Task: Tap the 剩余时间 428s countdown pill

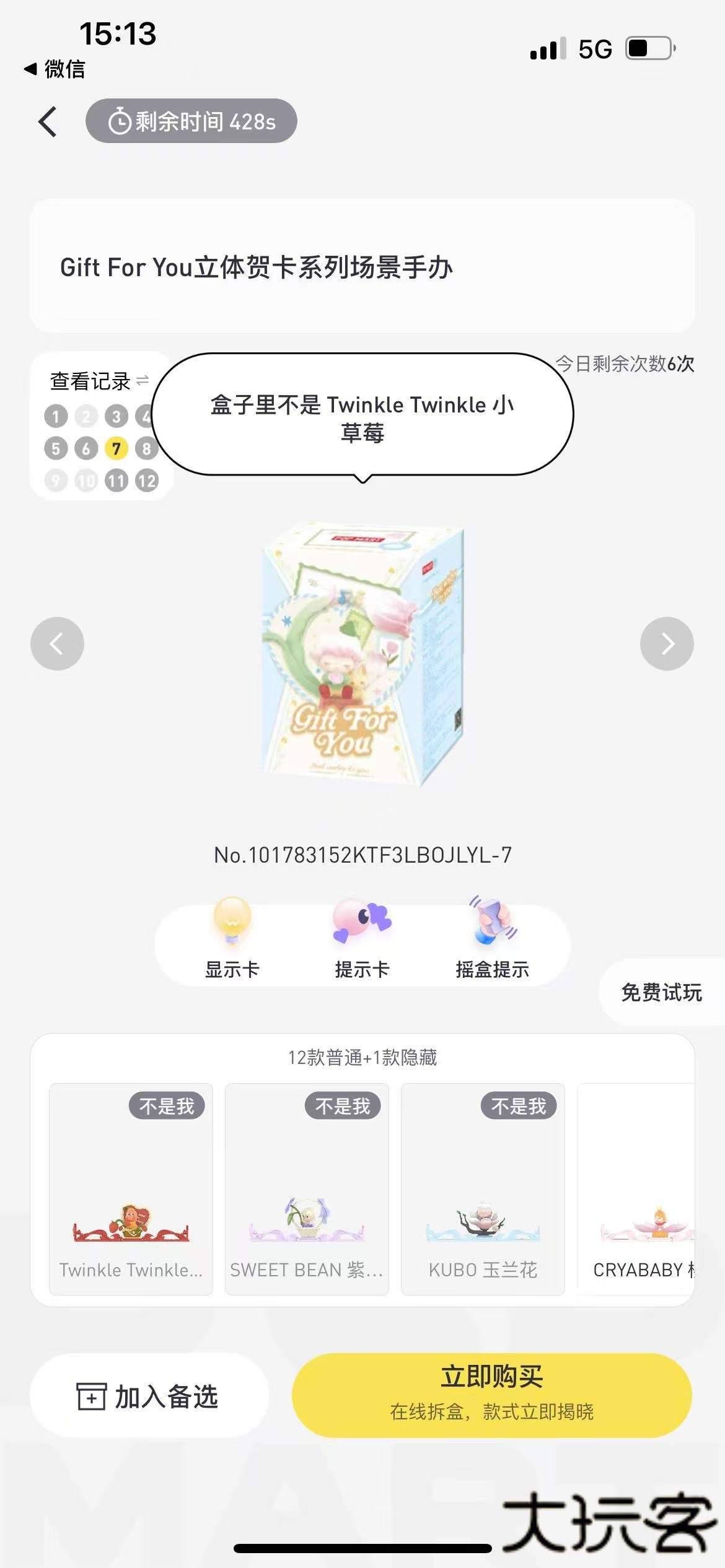Action: coord(191,121)
